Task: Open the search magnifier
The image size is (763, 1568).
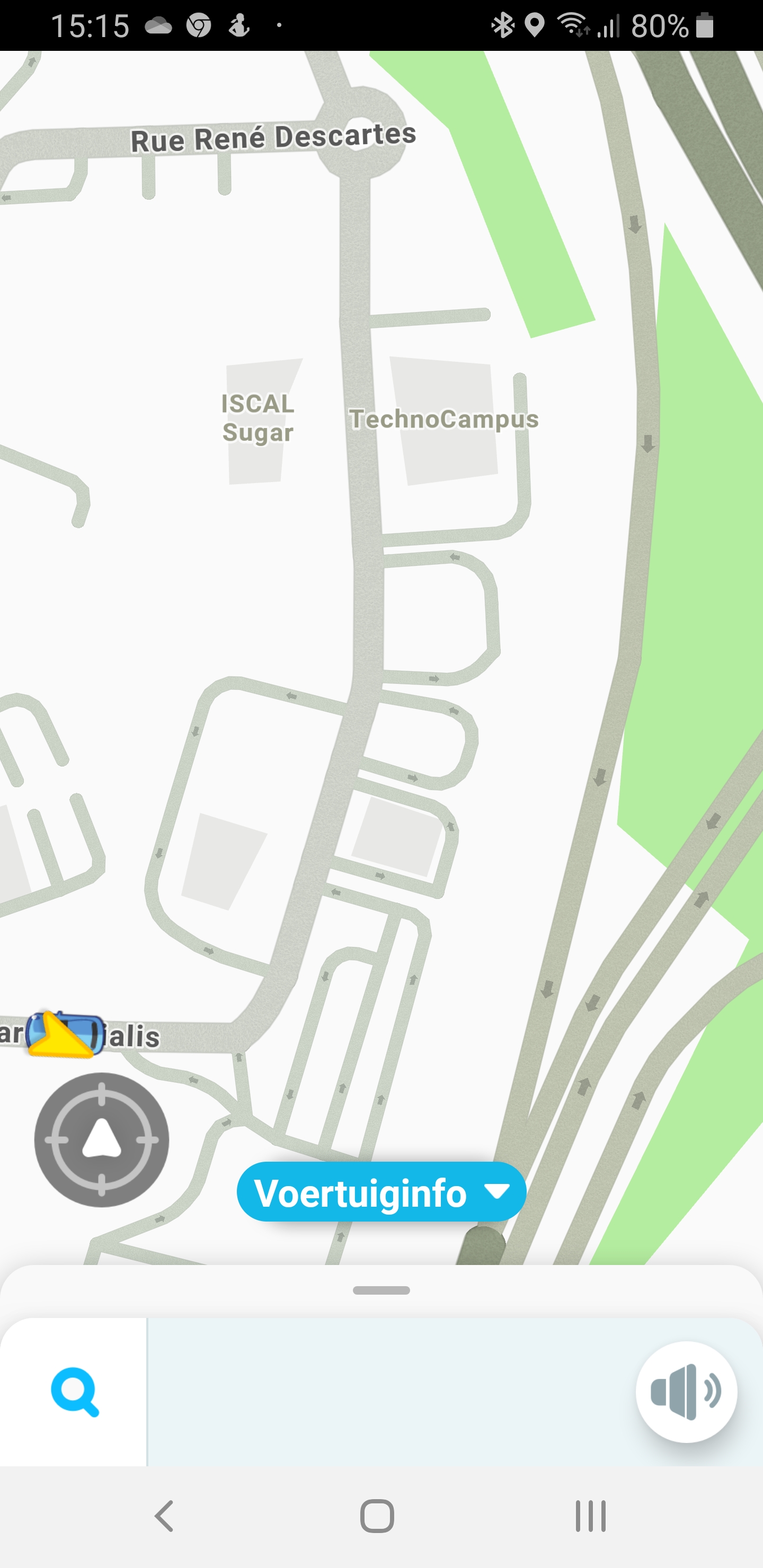Action: click(x=74, y=1392)
